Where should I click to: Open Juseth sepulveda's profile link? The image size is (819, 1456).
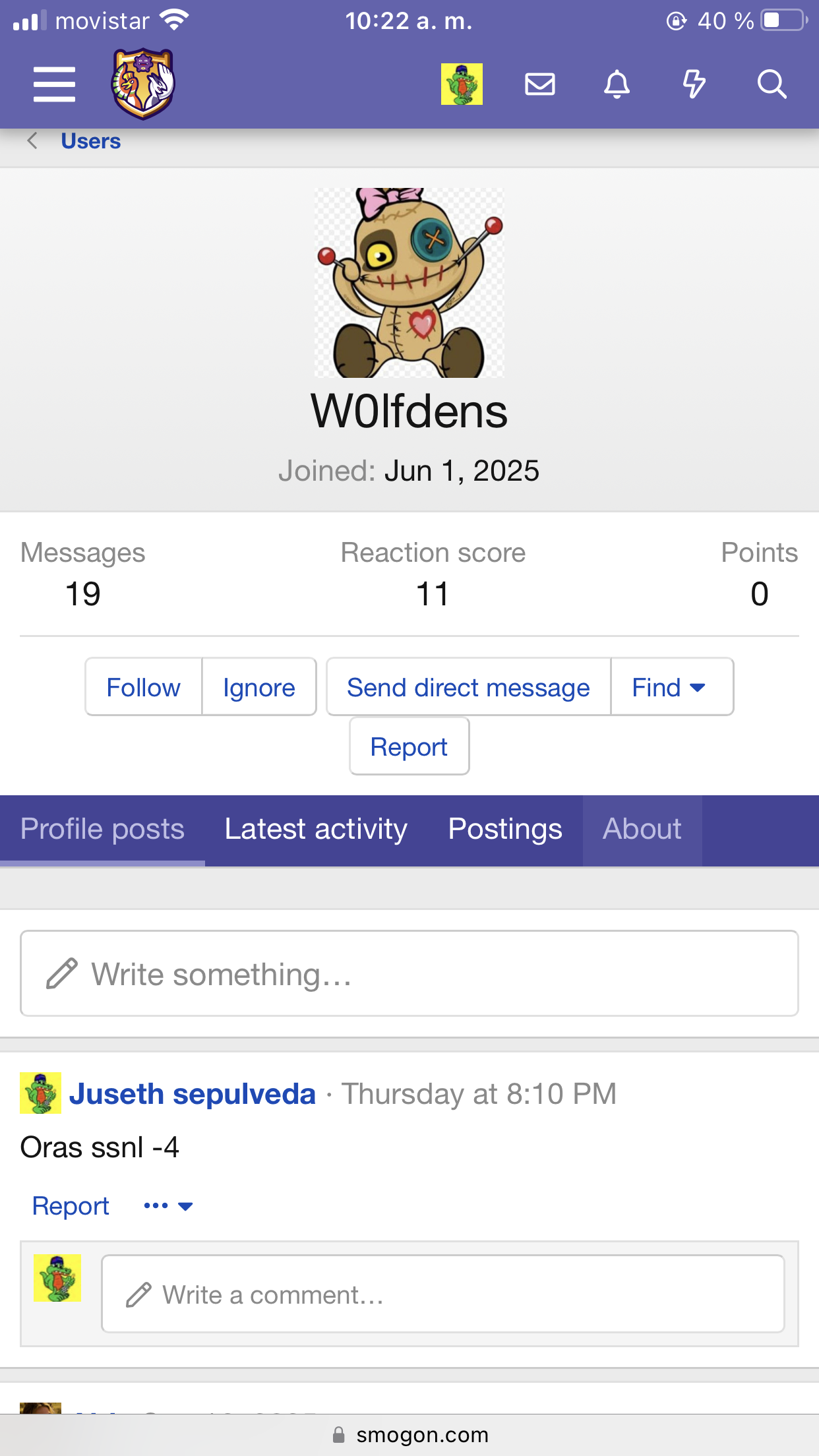pos(192,1094)
